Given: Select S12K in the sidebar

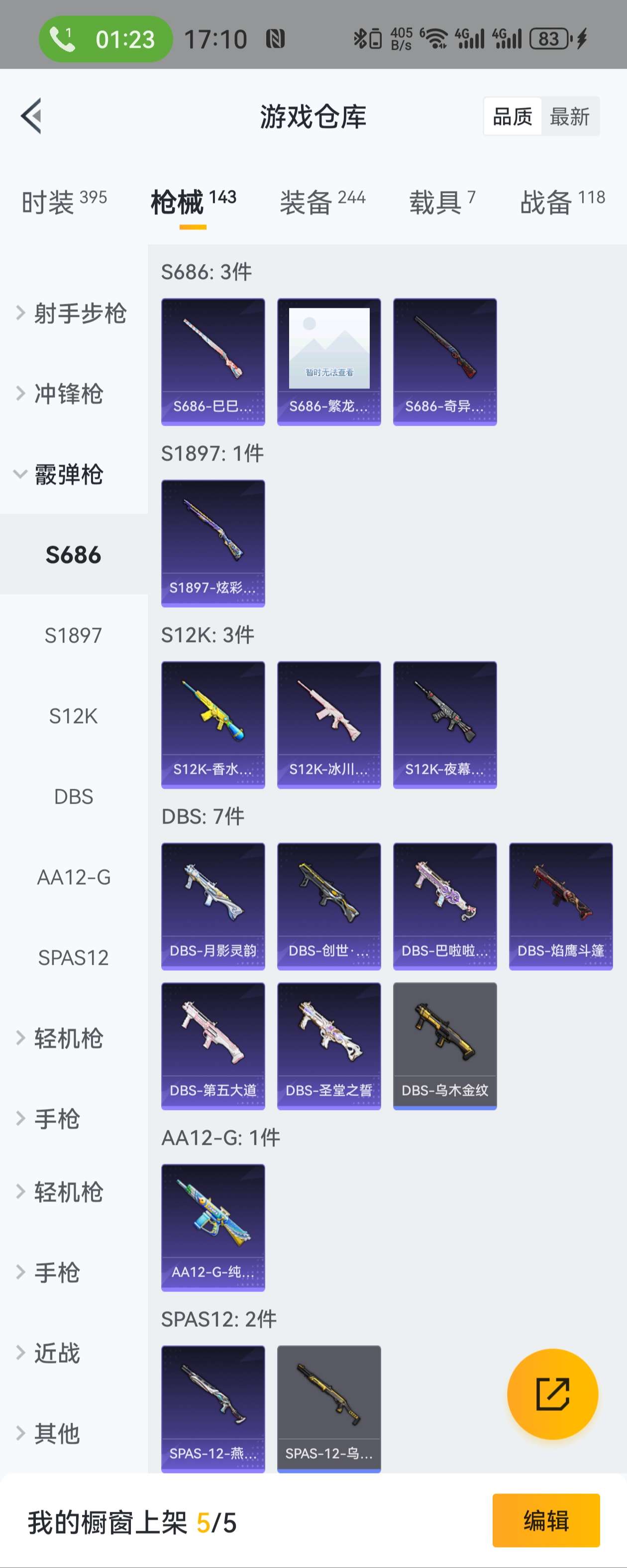Looking at the screenshot, I should [73, 716].
